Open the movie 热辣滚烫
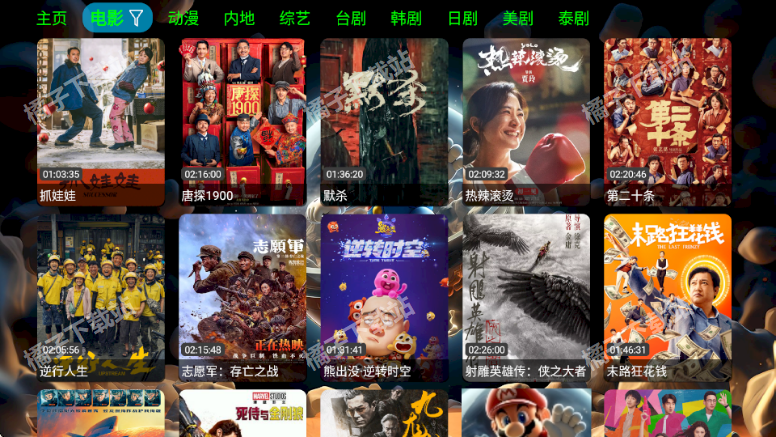This screenshot has height=437, width=776. pos(526,120)
